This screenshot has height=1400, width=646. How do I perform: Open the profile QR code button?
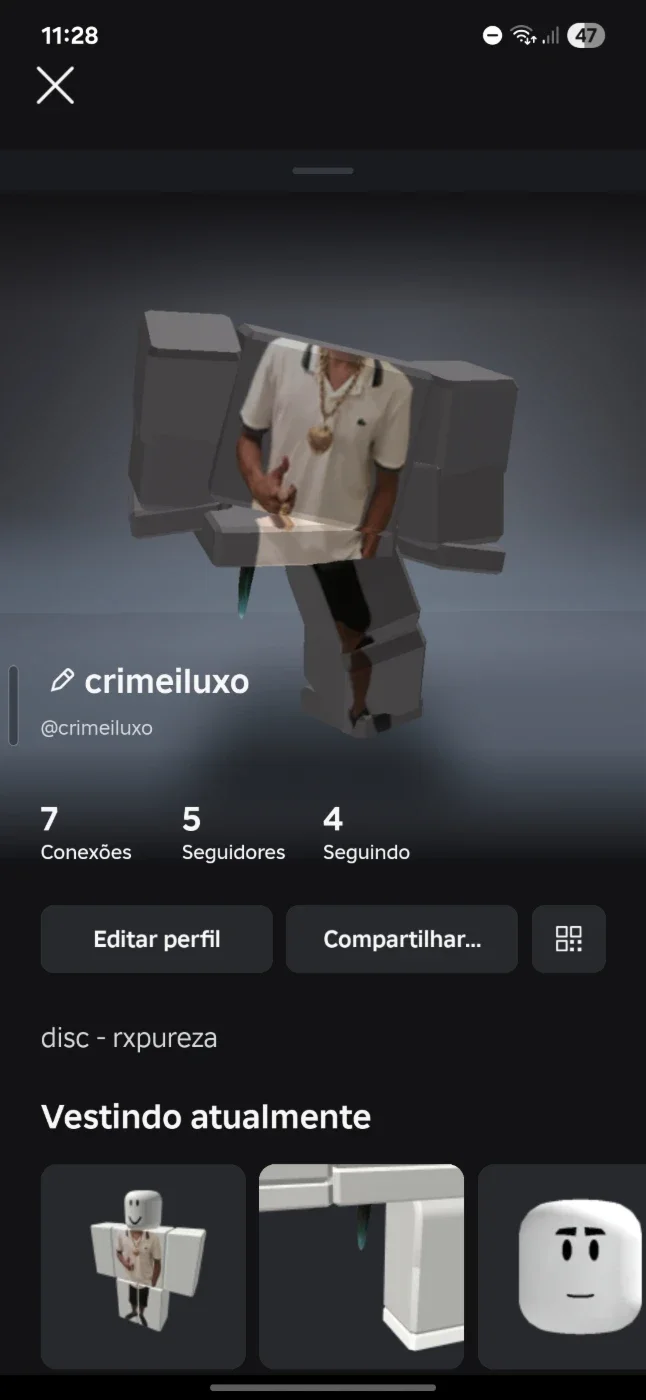tap(569, 939)
